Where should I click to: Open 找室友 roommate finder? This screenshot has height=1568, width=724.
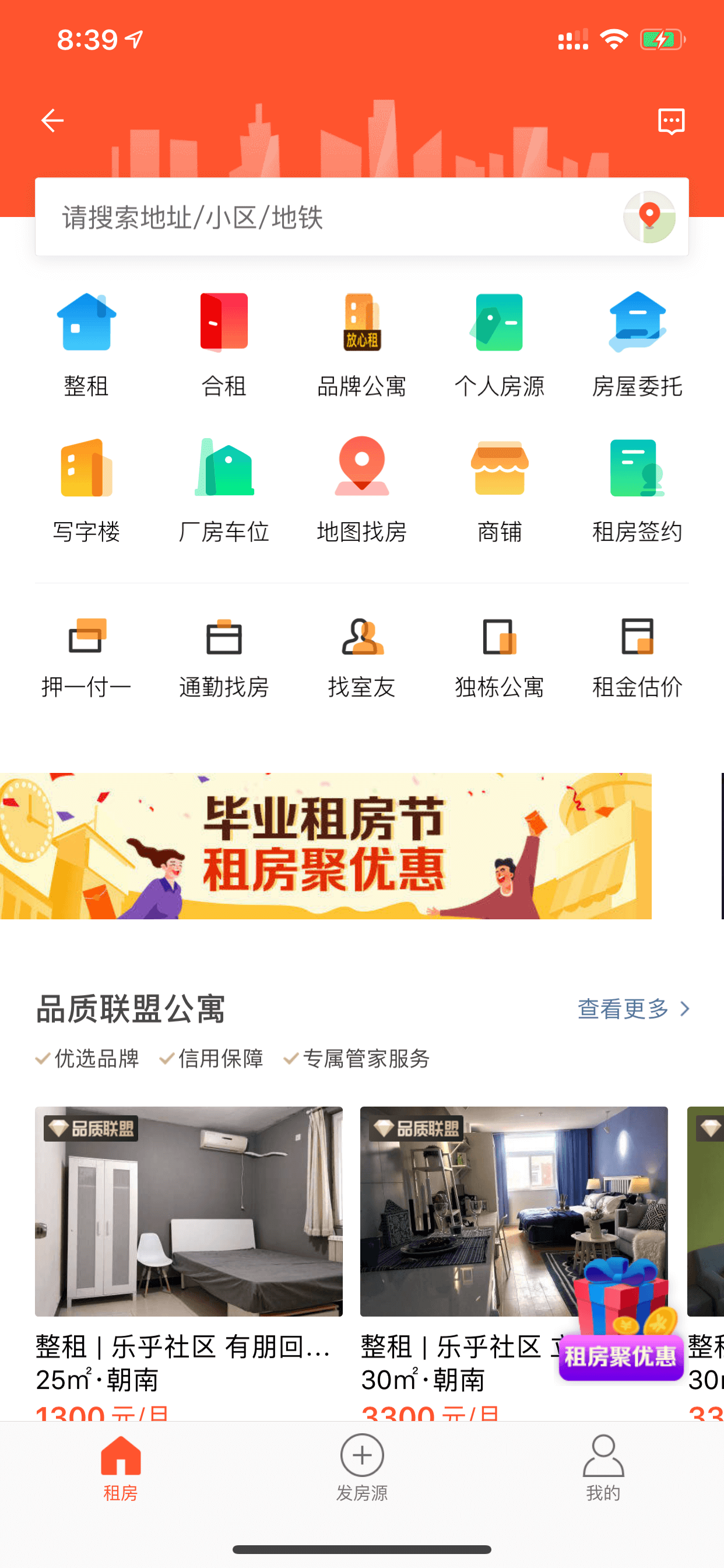coord(362,659)
